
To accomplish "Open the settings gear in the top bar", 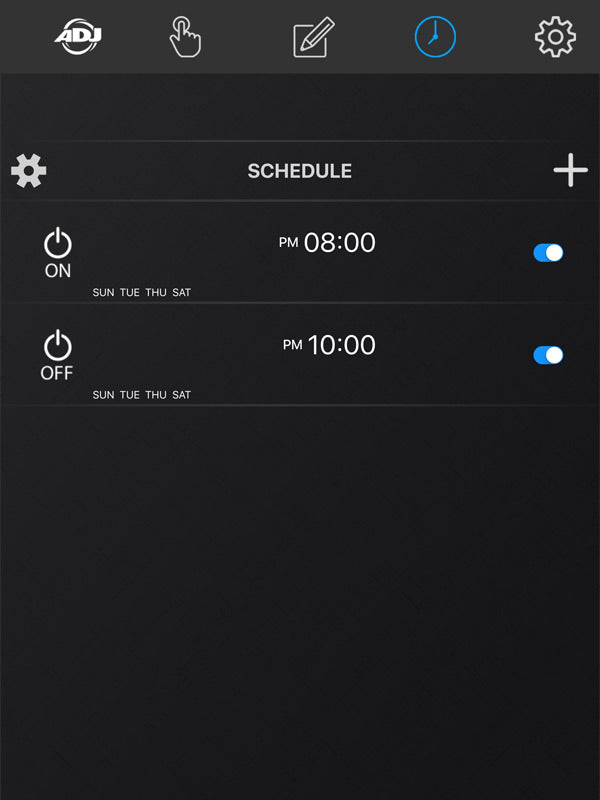I will point(555,37).
